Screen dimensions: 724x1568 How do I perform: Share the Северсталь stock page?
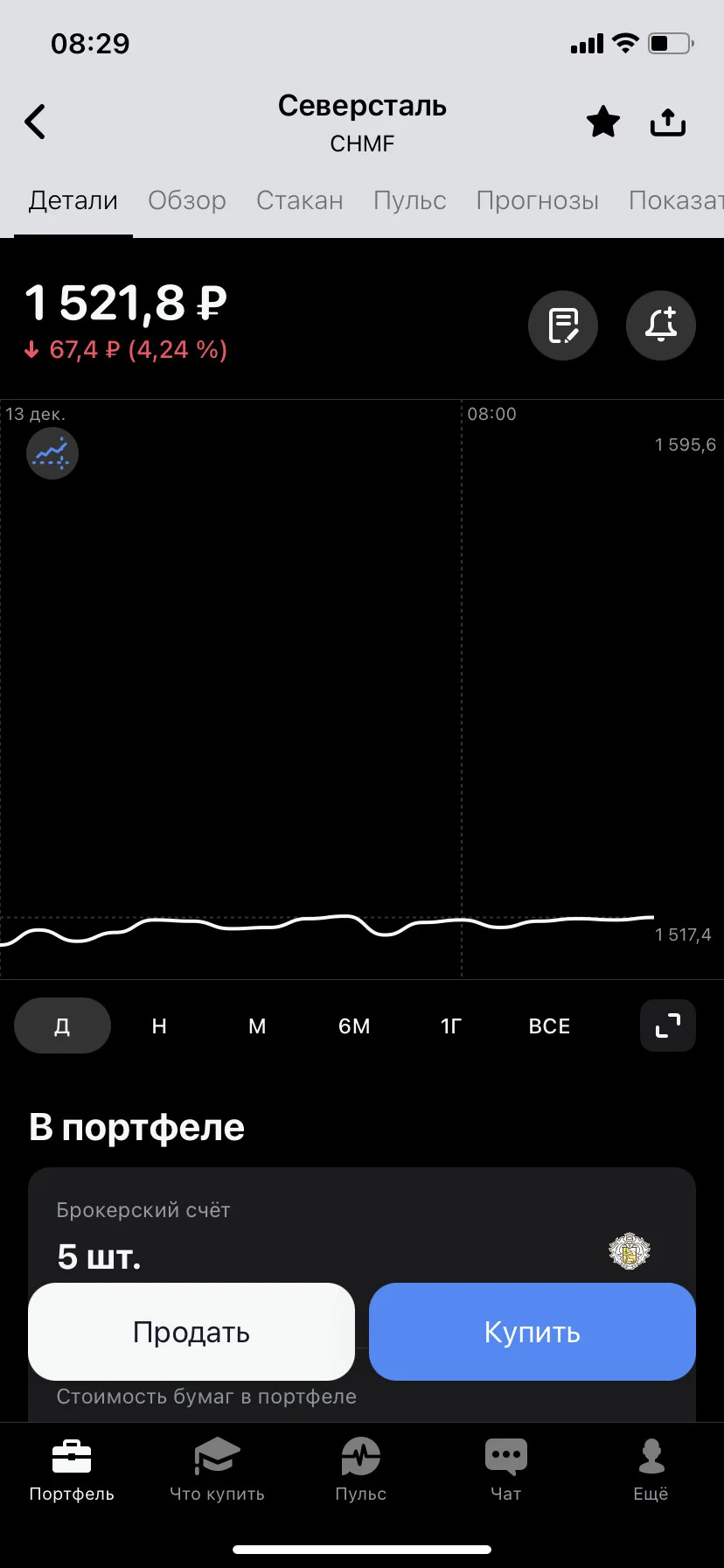668,122
